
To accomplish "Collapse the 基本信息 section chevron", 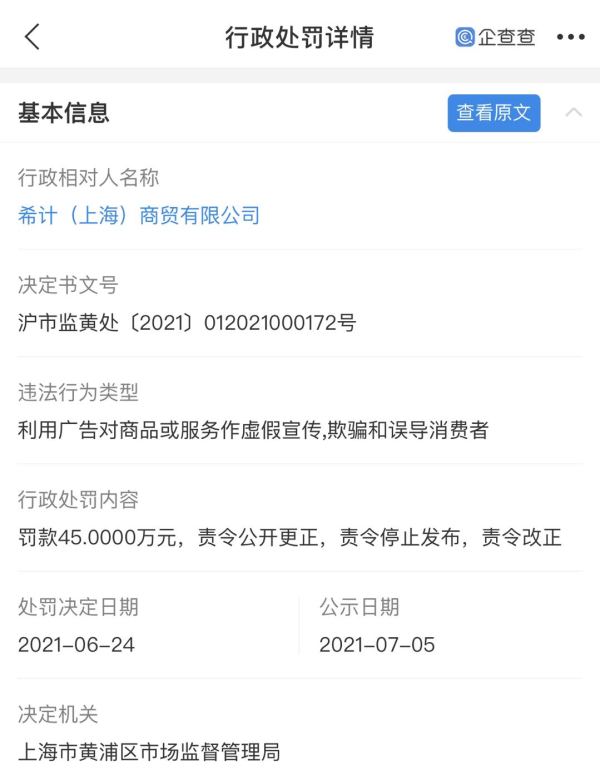I will 573,113.
